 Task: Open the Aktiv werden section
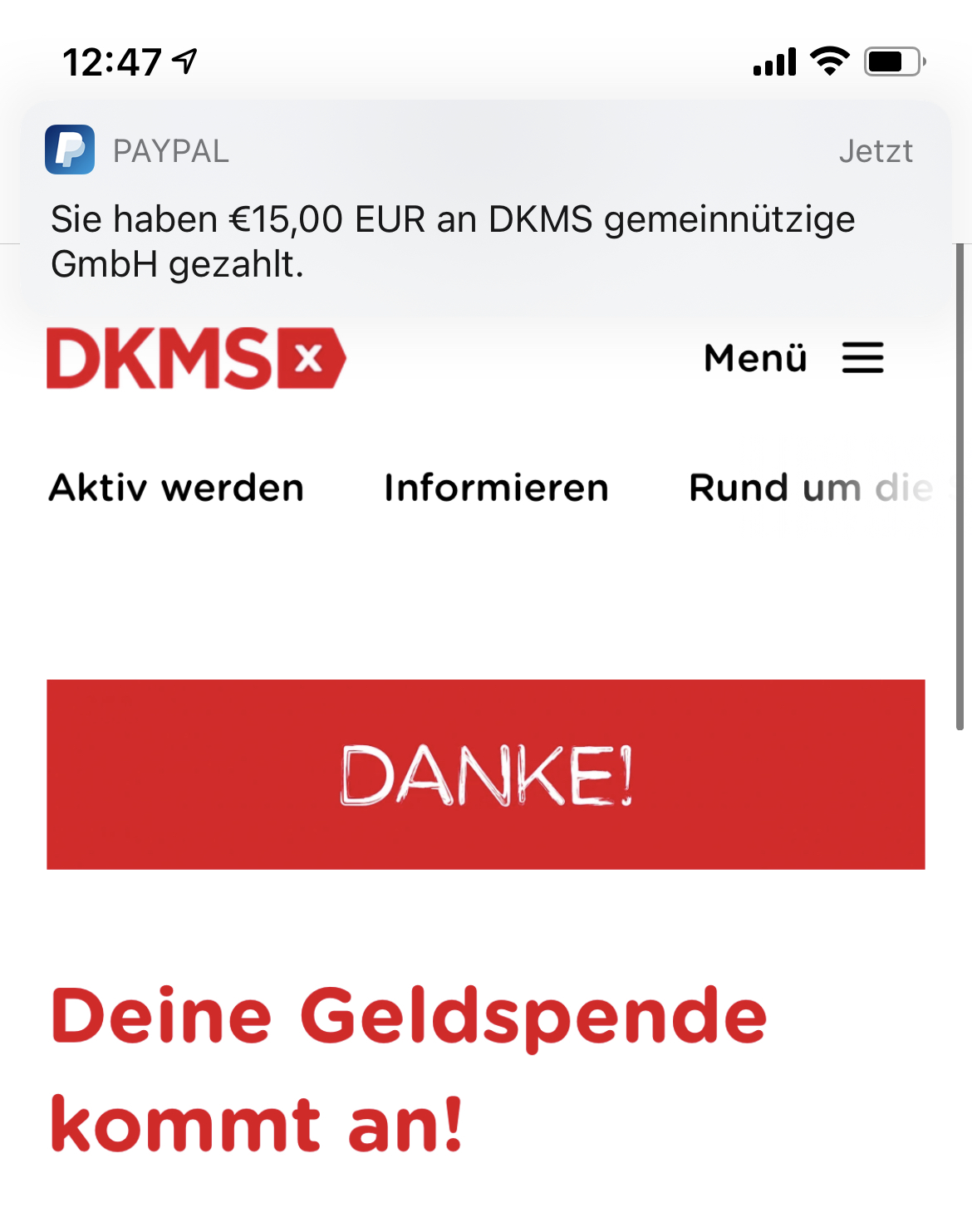[177, 488]
